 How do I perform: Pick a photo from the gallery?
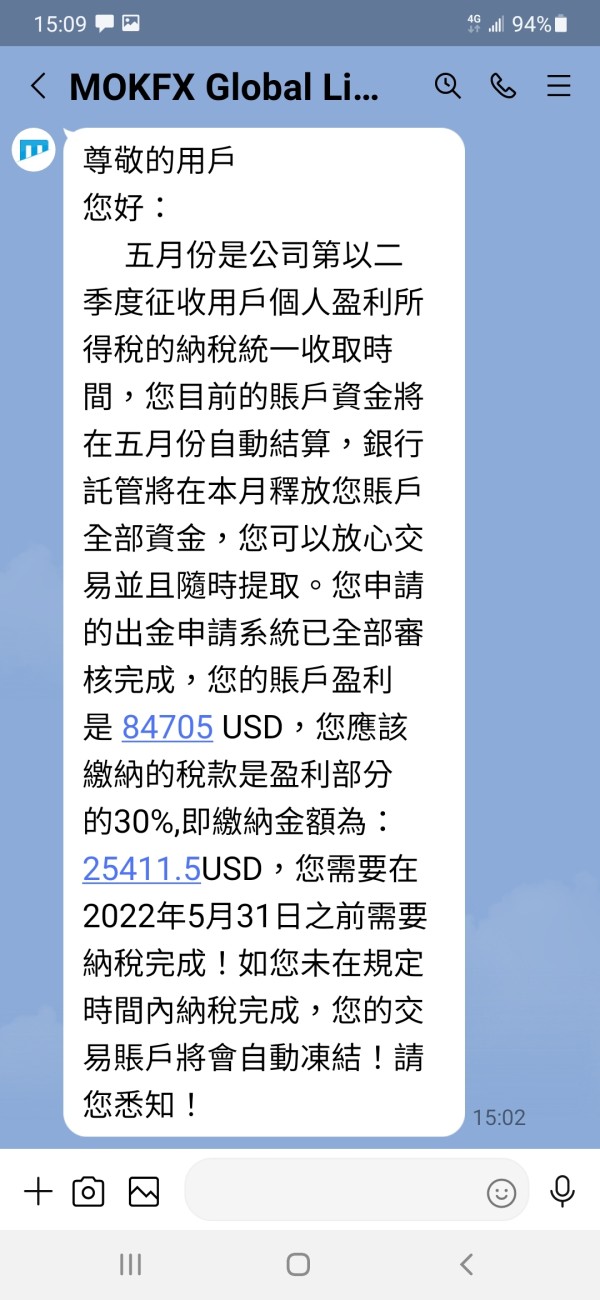[x=144, y=1191]
